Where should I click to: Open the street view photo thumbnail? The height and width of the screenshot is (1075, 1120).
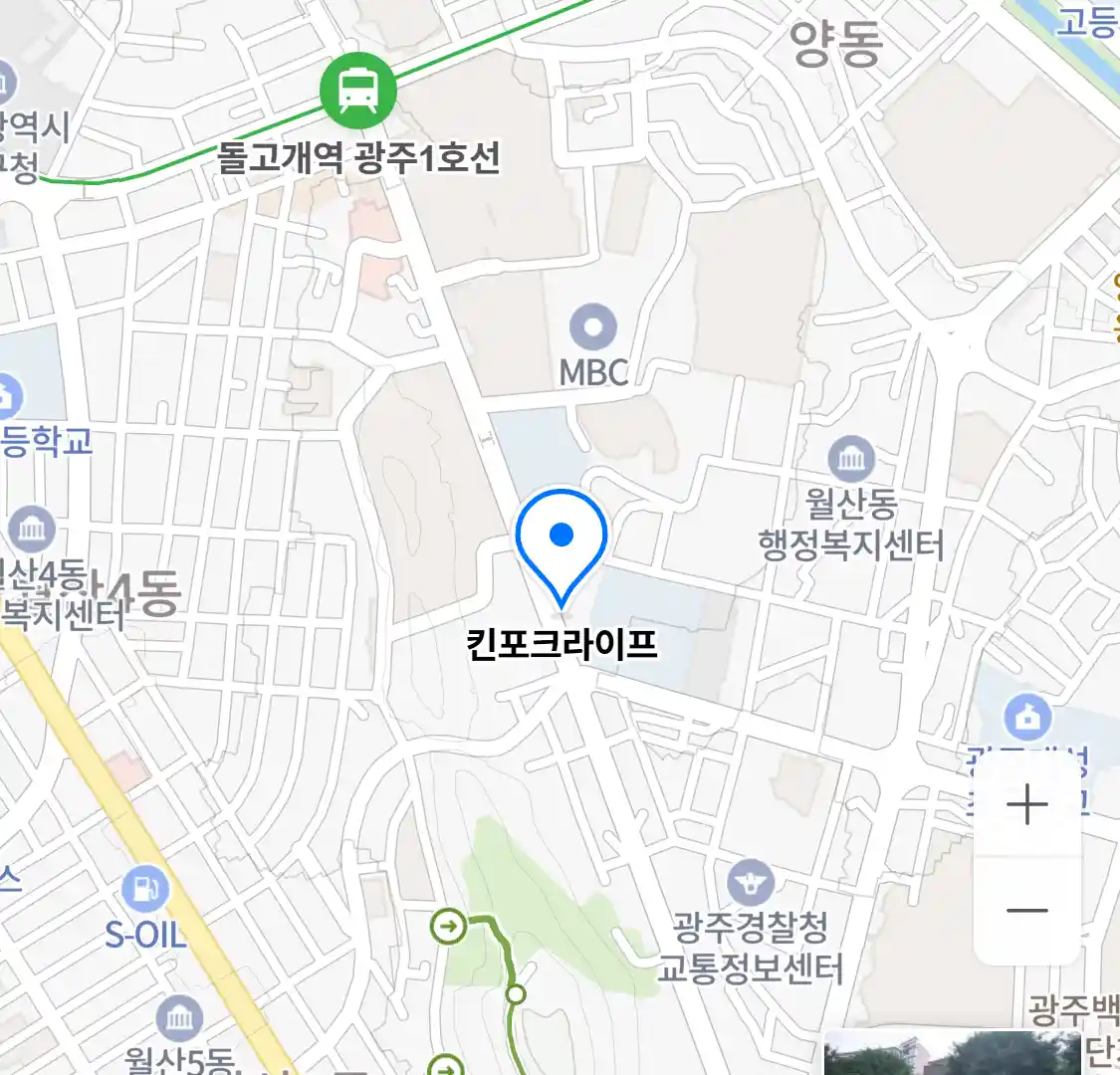tap(951, 1055)
